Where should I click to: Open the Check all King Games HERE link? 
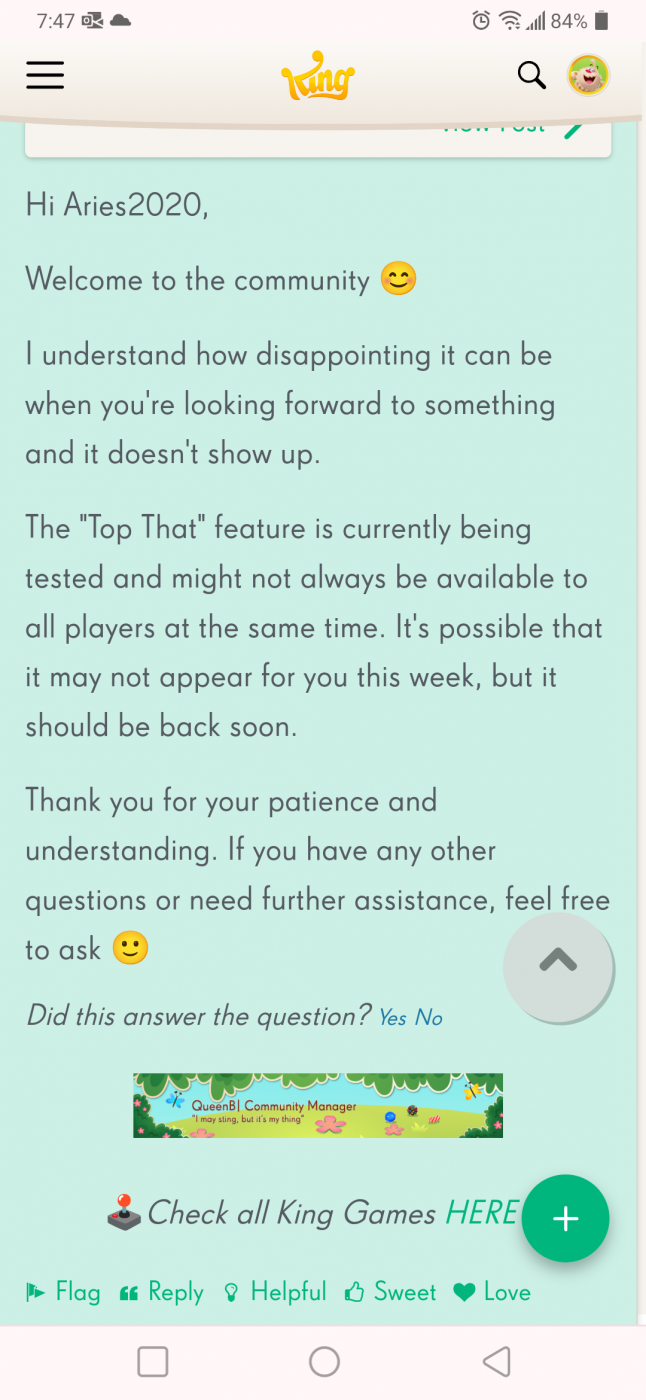pyautogui.click(x=481, y=1213)
